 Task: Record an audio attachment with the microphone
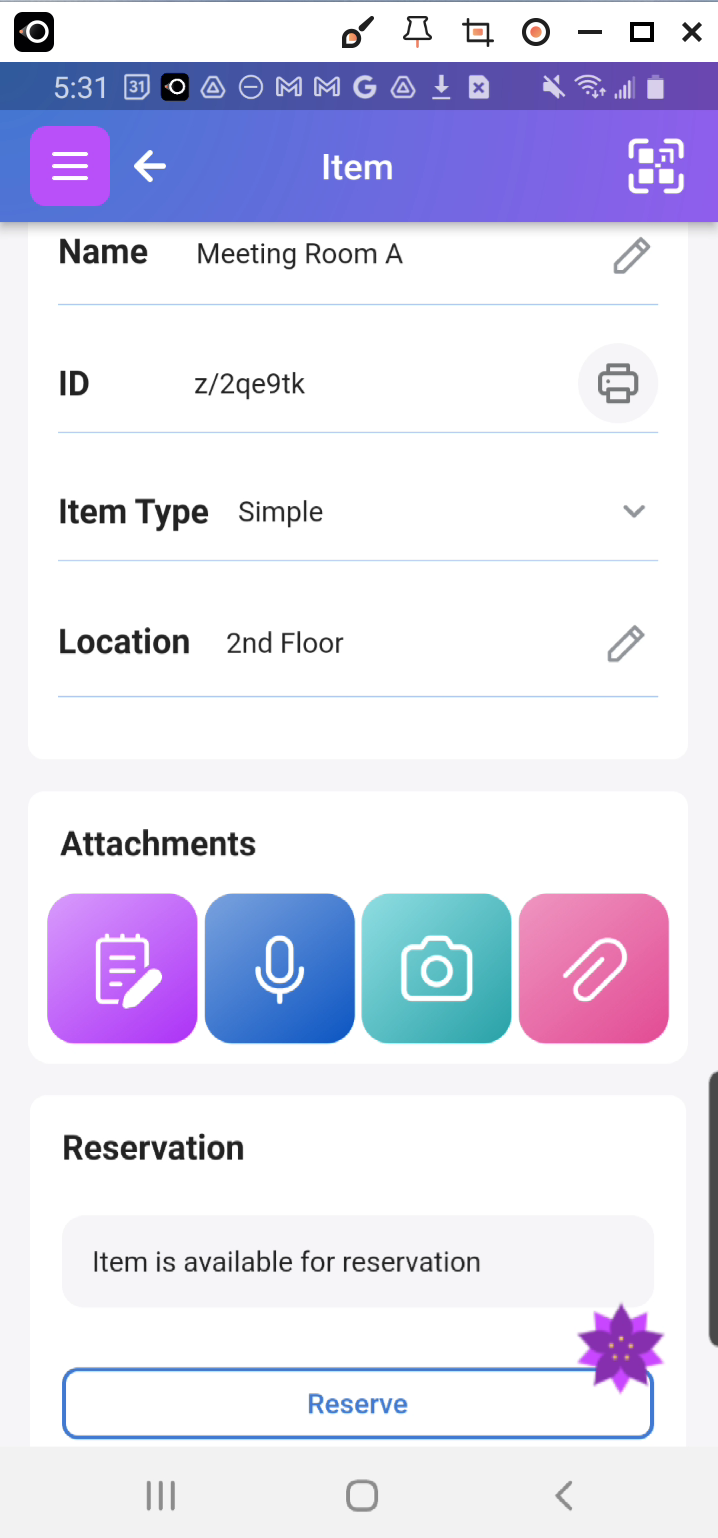click(x=280, y=968)
